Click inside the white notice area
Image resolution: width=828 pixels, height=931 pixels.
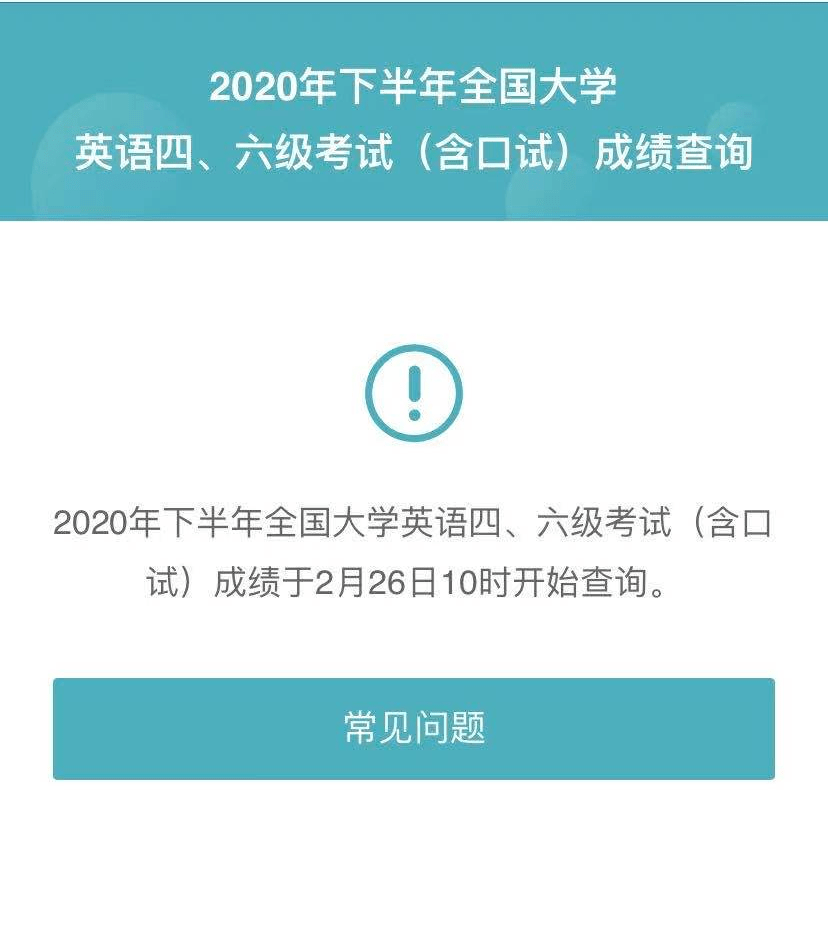(414, 640)
